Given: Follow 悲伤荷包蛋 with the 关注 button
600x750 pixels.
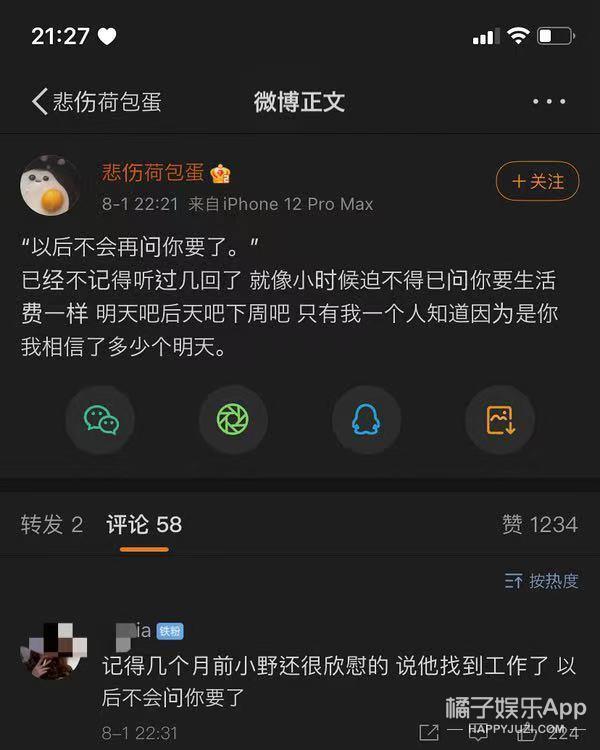Looking at the screenshot, I should 537,181.
